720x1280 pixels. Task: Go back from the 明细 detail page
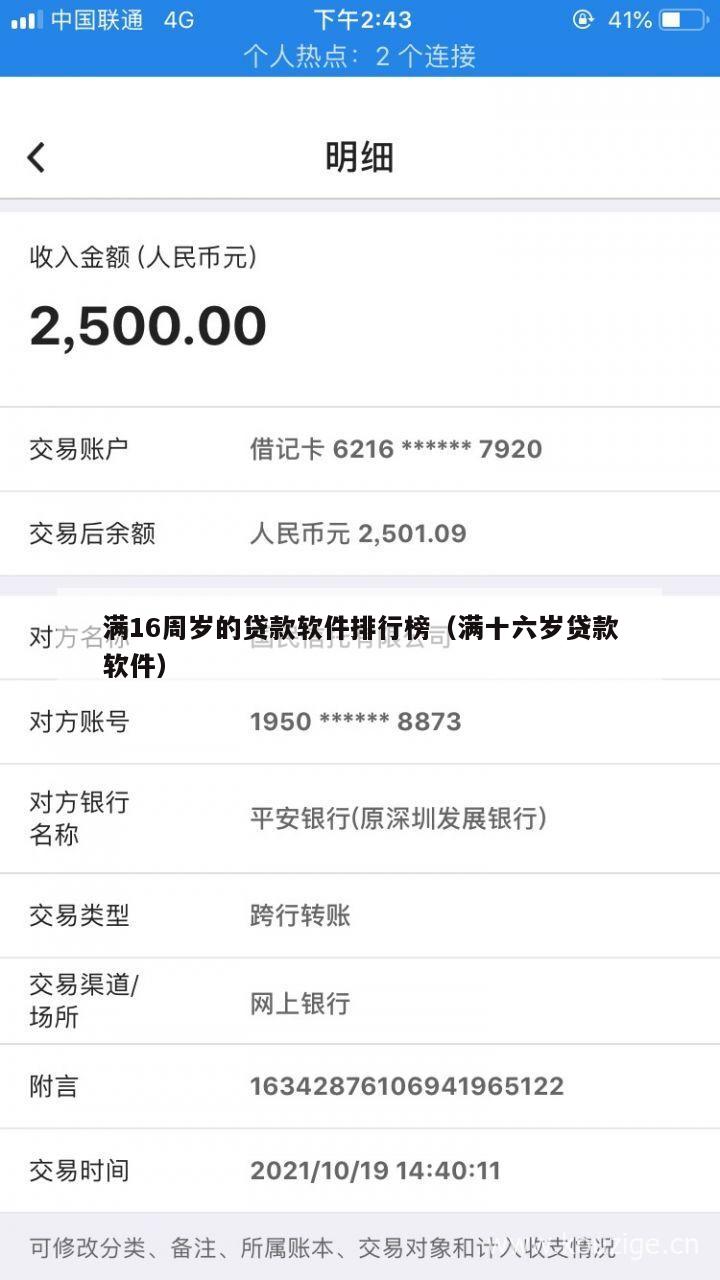click(37, 158)
